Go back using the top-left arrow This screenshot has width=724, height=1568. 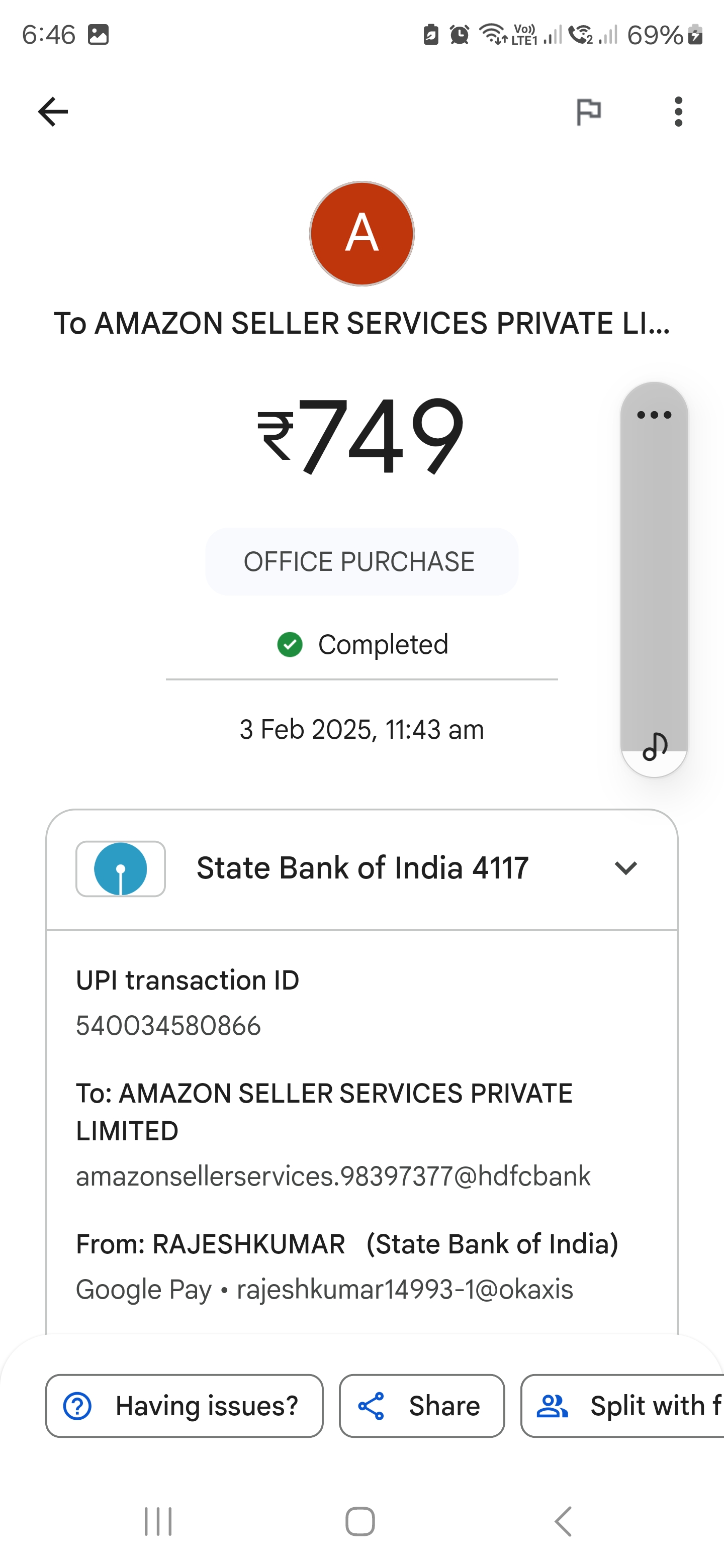[53, 112]
